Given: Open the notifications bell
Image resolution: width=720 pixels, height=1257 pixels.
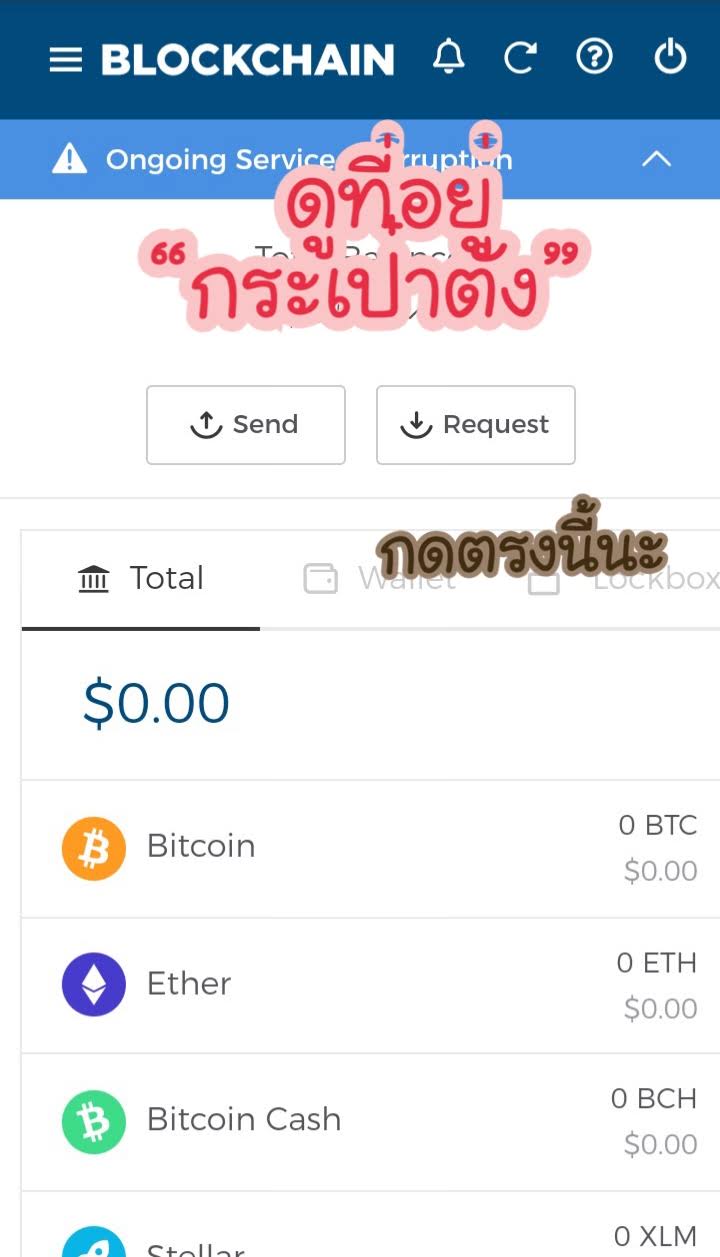Looking at the screenshot, I should point(448,57).
